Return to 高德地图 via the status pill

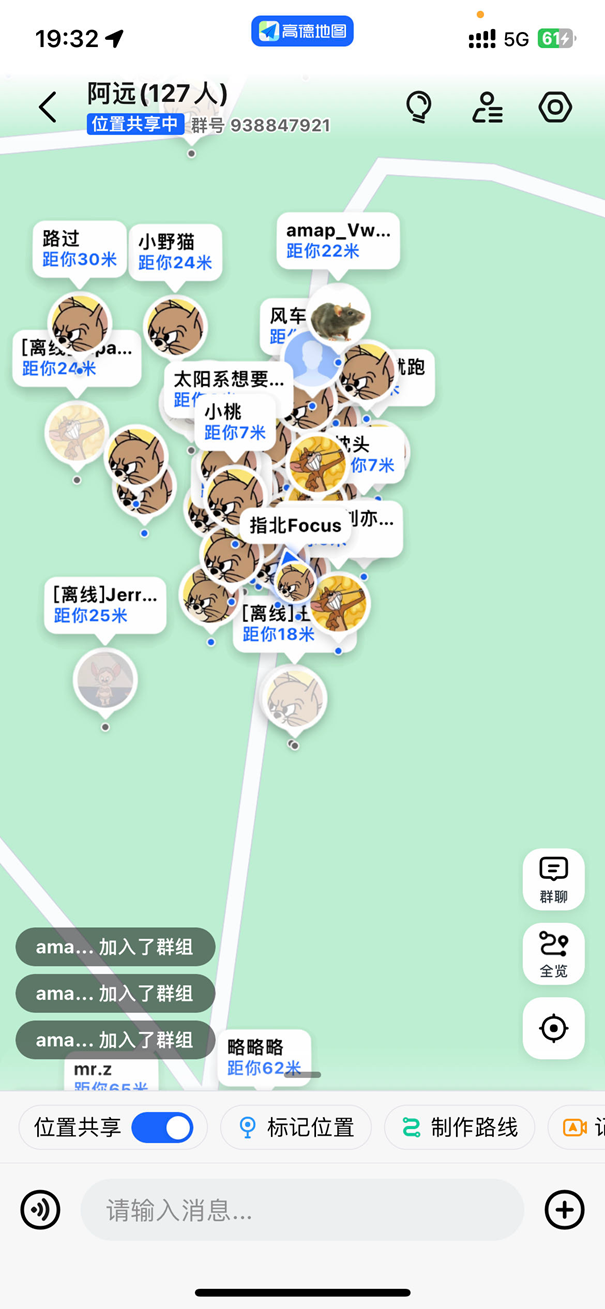pyautogui.click(x=302, y=32)
